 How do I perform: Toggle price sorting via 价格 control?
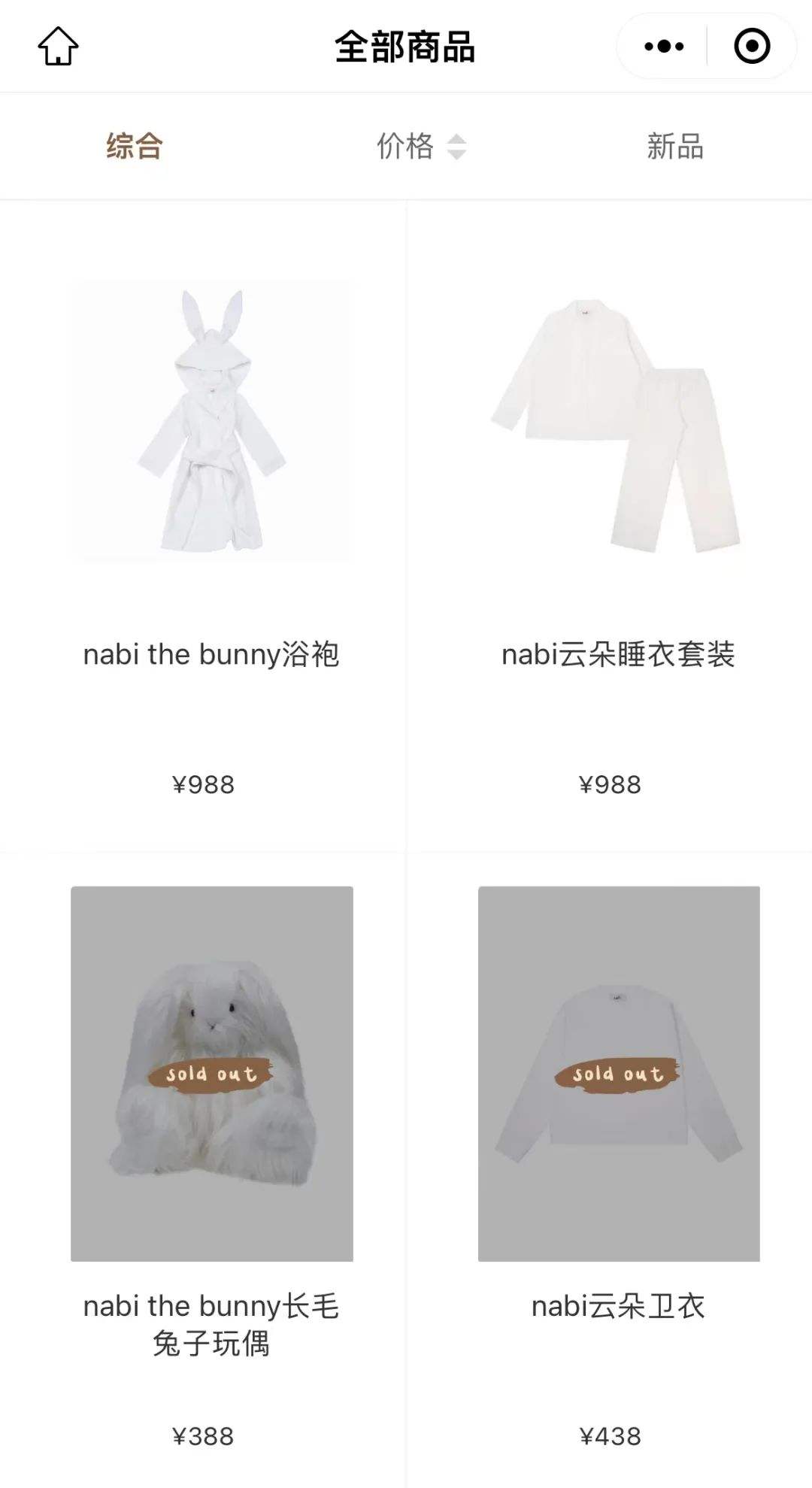(404, 147)
